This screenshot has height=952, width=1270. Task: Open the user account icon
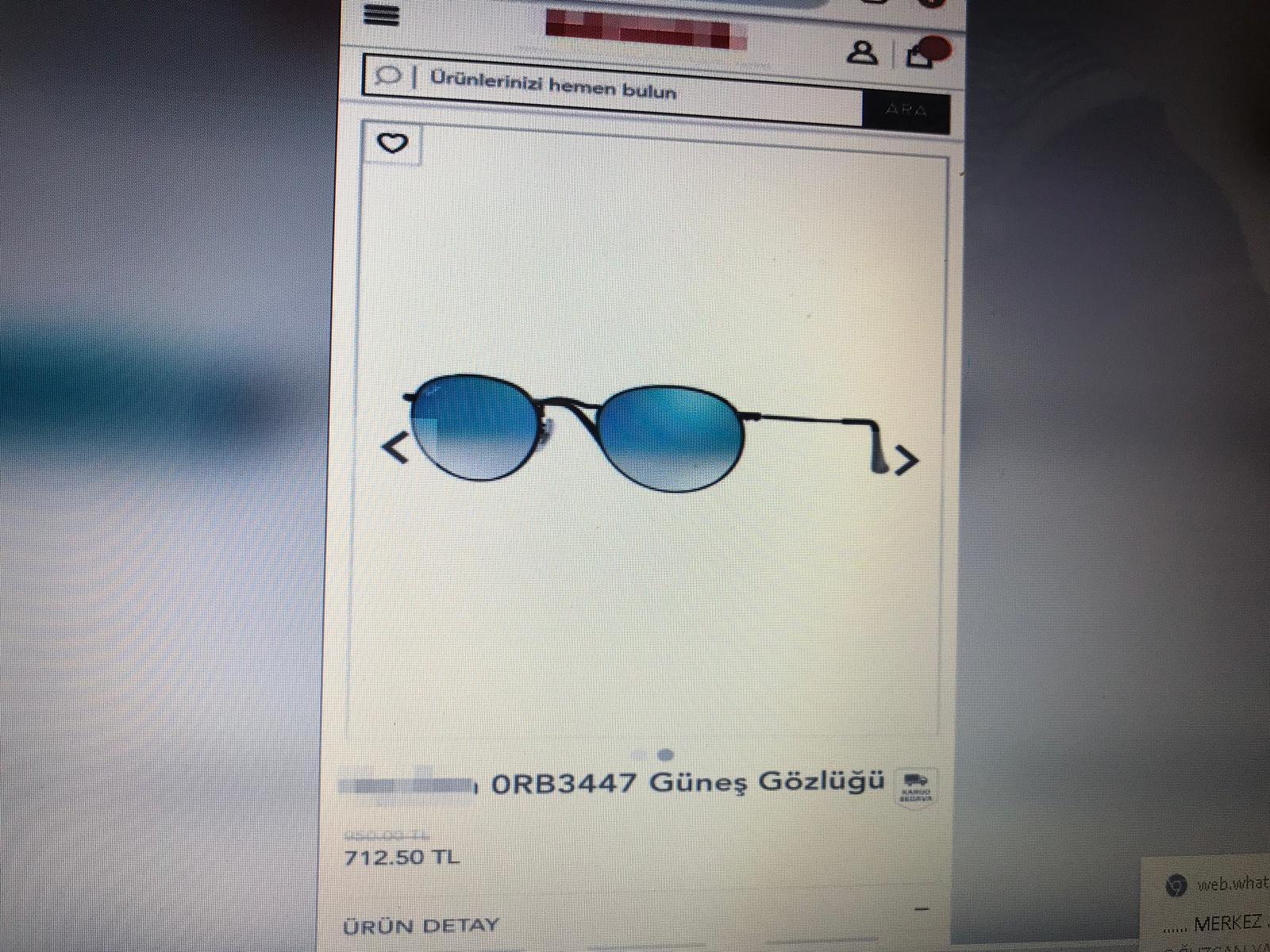point(862,53)
